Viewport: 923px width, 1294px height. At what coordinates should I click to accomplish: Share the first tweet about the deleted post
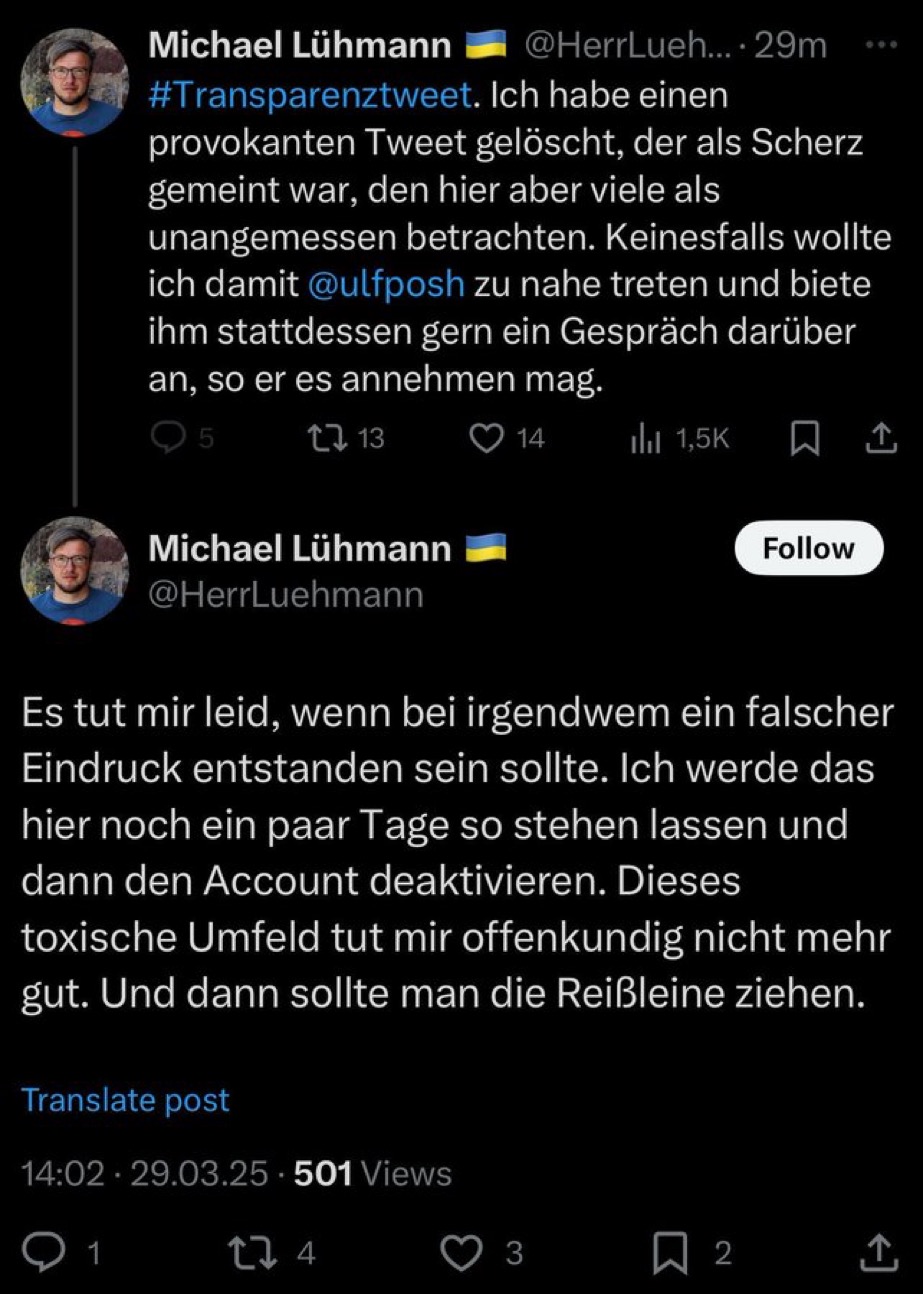879,438
